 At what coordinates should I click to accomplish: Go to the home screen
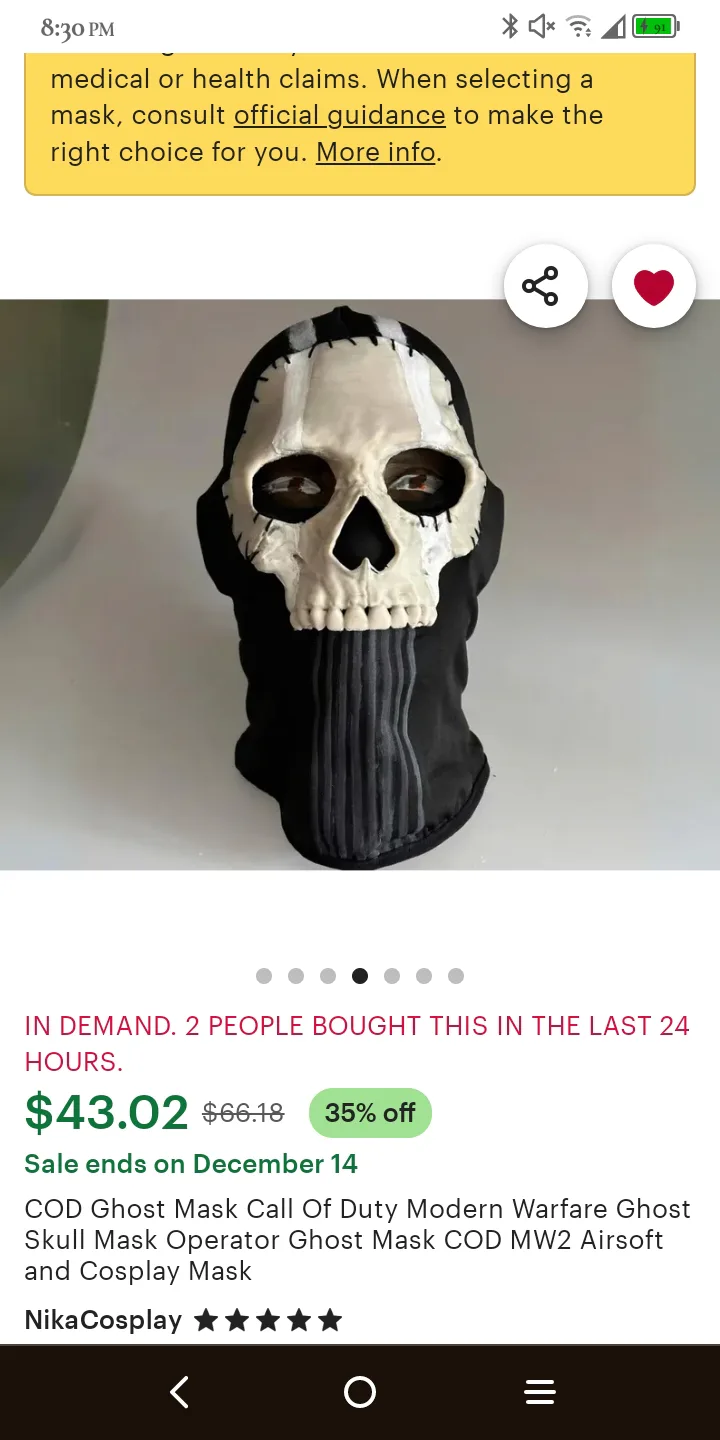click(x=360, y=1392)
